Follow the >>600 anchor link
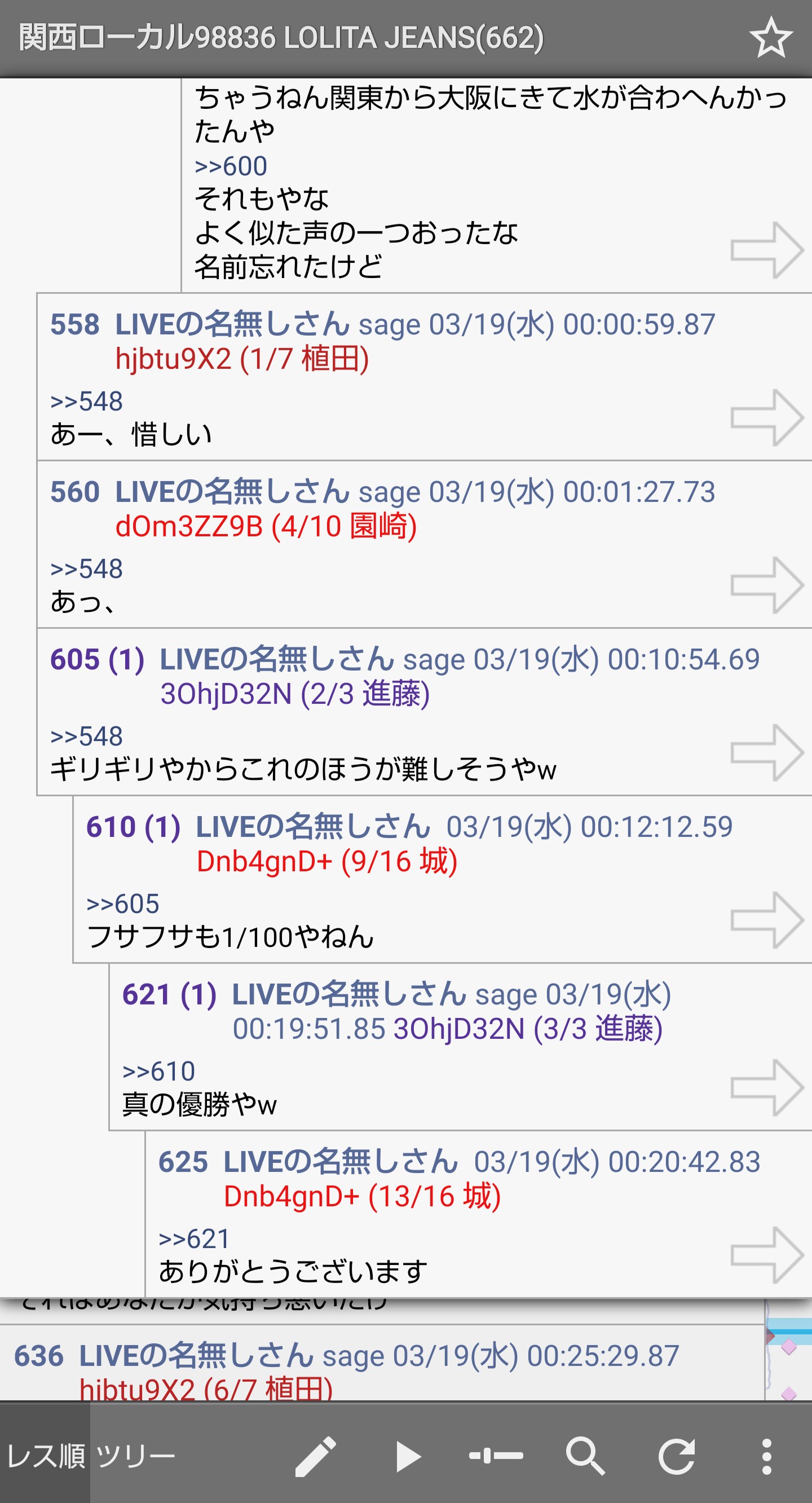Viewport: 812px width, 1503px height. [231, 166]
